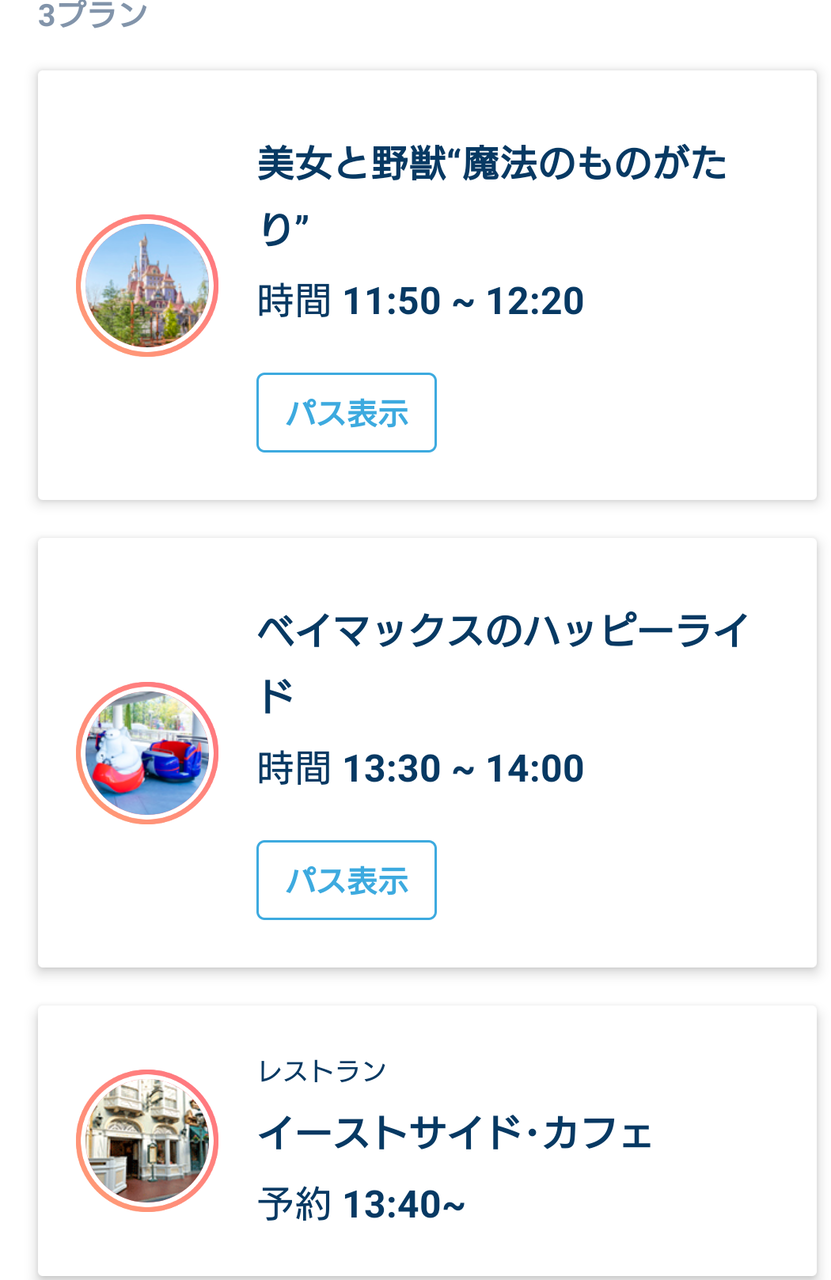Viewport: 831px width, 1280px height.
Task: Open the イーストサイド・カフェ restaurant reservation
Action: [455, 1135]
